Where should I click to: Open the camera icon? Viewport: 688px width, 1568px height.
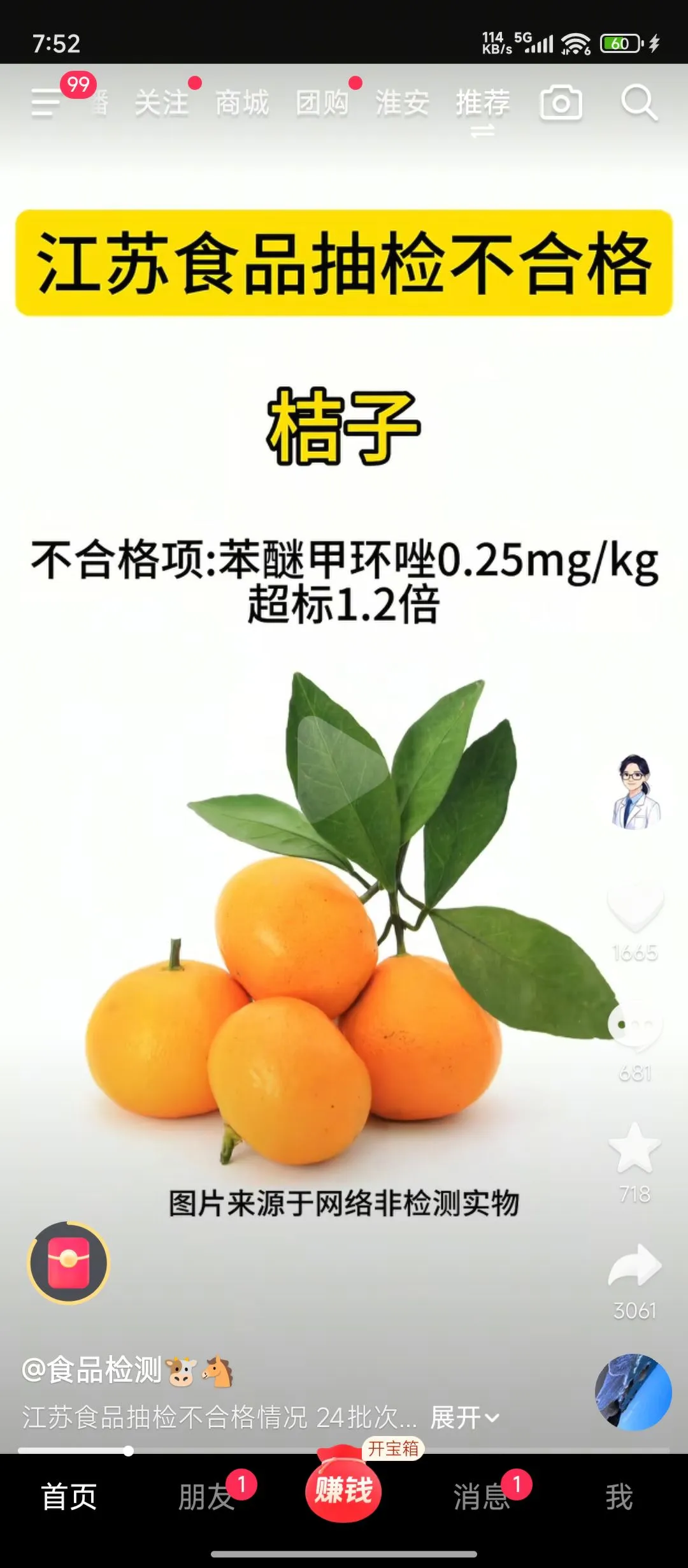coord(561,103)
